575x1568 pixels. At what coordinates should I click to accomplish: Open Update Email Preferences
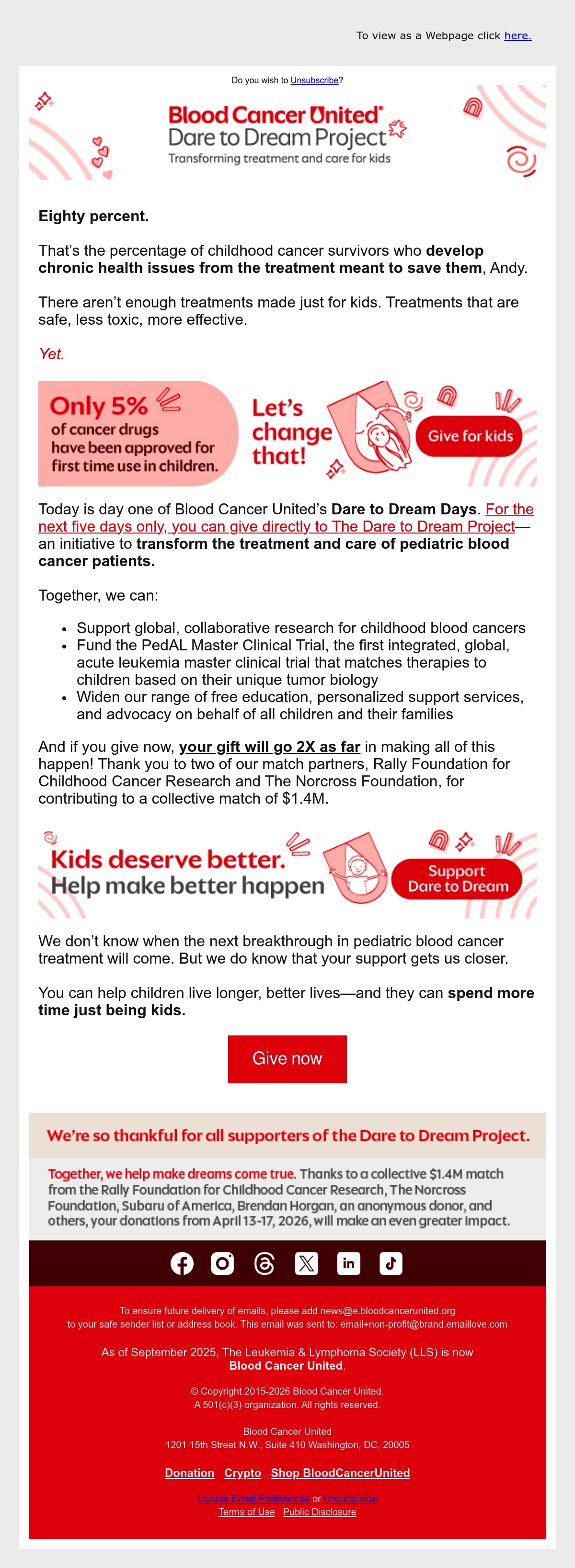tap(254, 1498)
